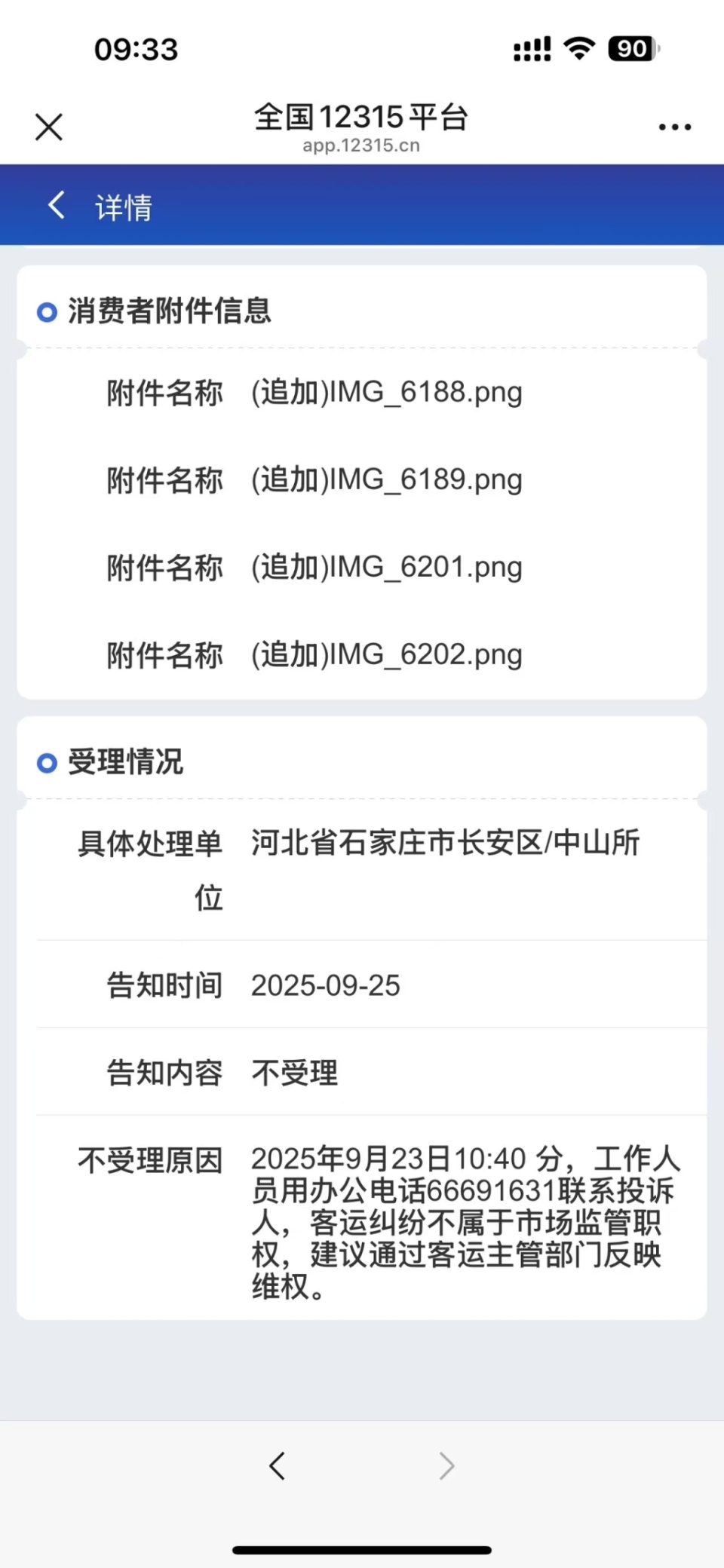Select attachment name (追加)IMG_6201.png
This screenshot has width=724, height=1568.
[387, 568]
